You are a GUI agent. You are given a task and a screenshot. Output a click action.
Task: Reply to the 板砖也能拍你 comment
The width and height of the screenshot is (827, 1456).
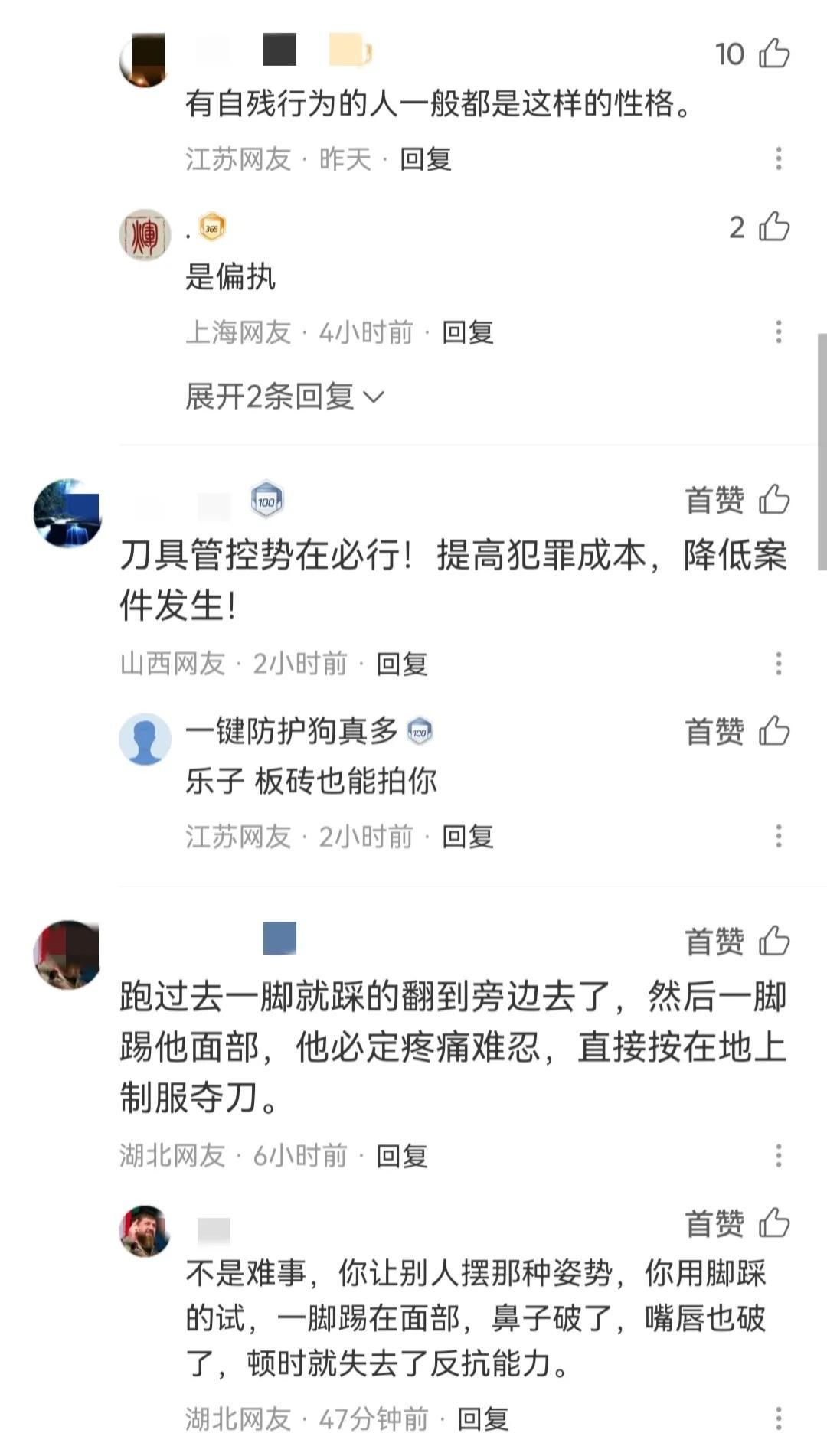pyautogui.click(x=467, y=837)
